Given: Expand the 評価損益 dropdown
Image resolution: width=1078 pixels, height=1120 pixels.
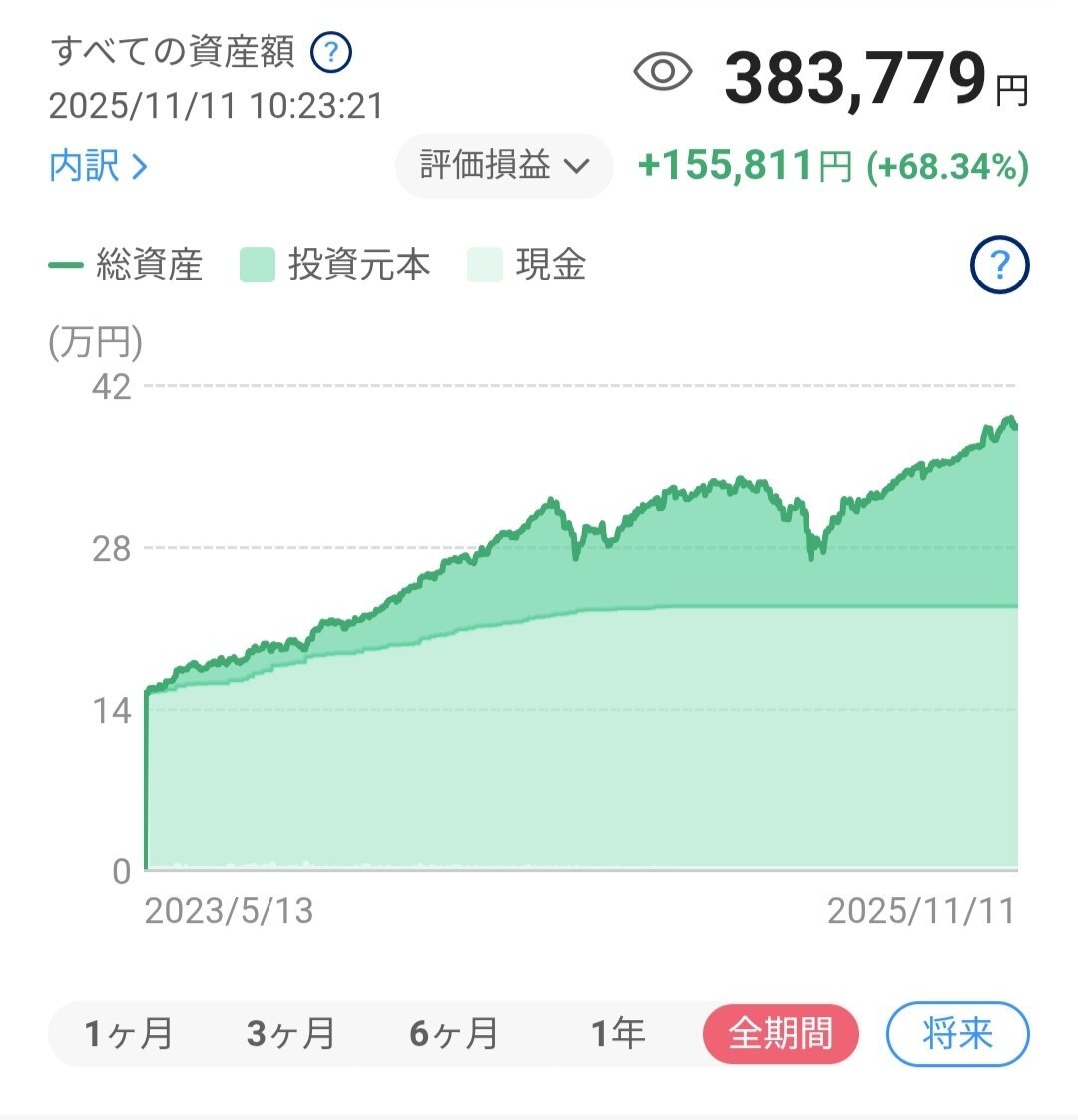Looking at the screenshot, I should pos(504,166).
